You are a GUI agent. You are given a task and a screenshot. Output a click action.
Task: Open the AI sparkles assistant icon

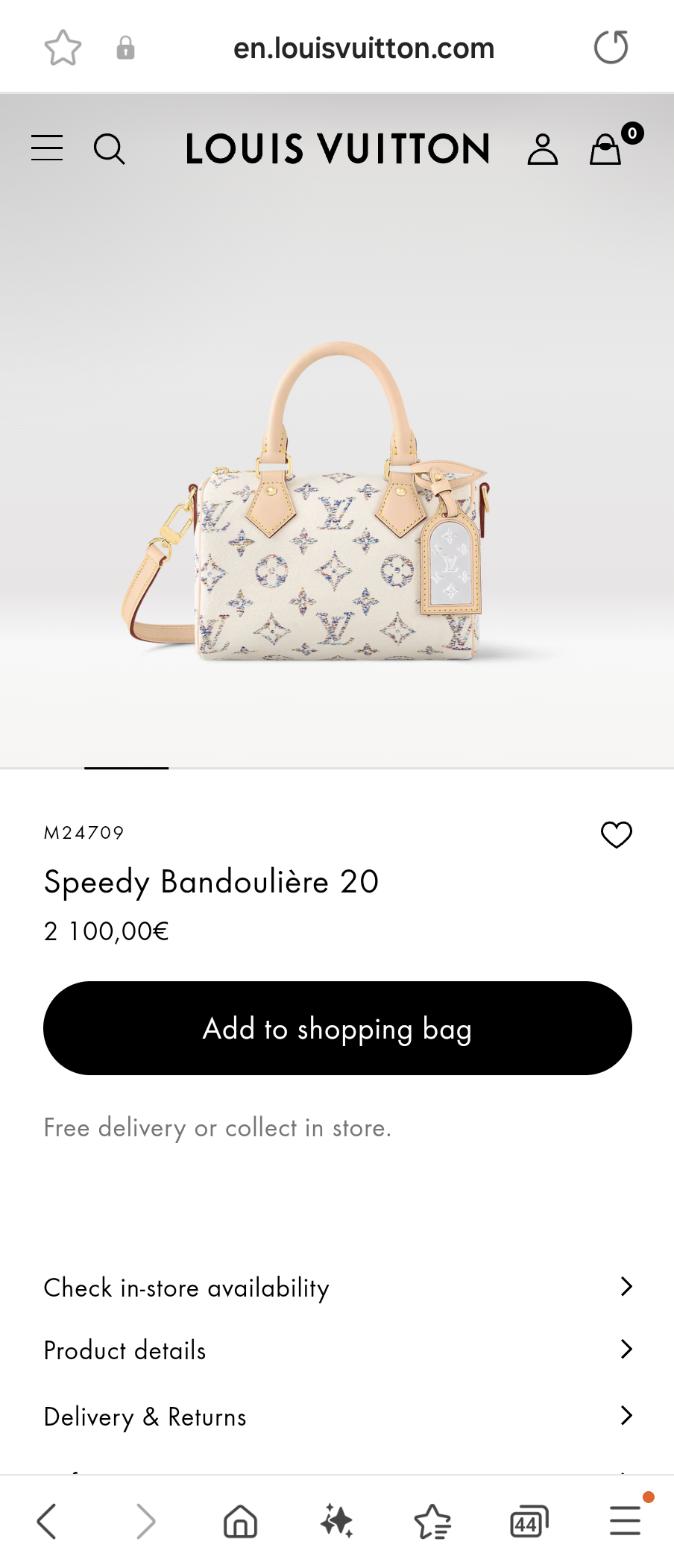tap(336, 1521)
